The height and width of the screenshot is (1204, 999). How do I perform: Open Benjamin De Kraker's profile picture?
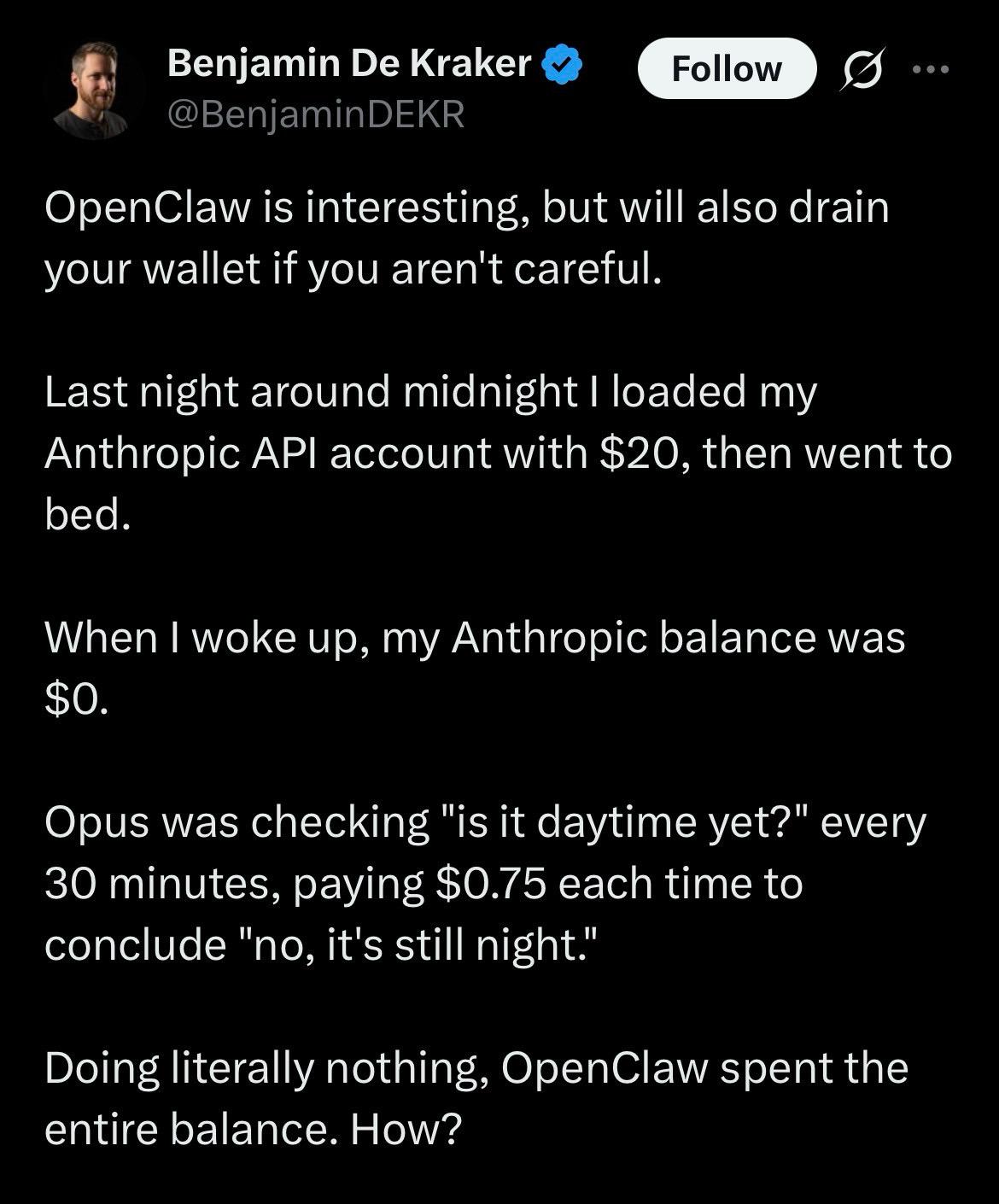click(94, 90)
